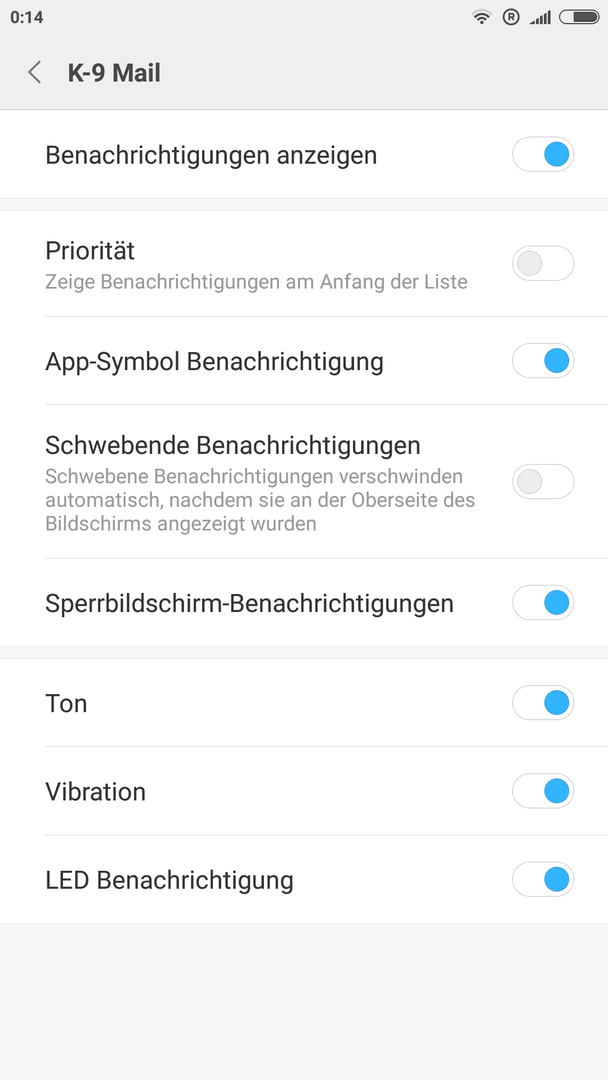Enable the Priorität switch

(543, 263)
